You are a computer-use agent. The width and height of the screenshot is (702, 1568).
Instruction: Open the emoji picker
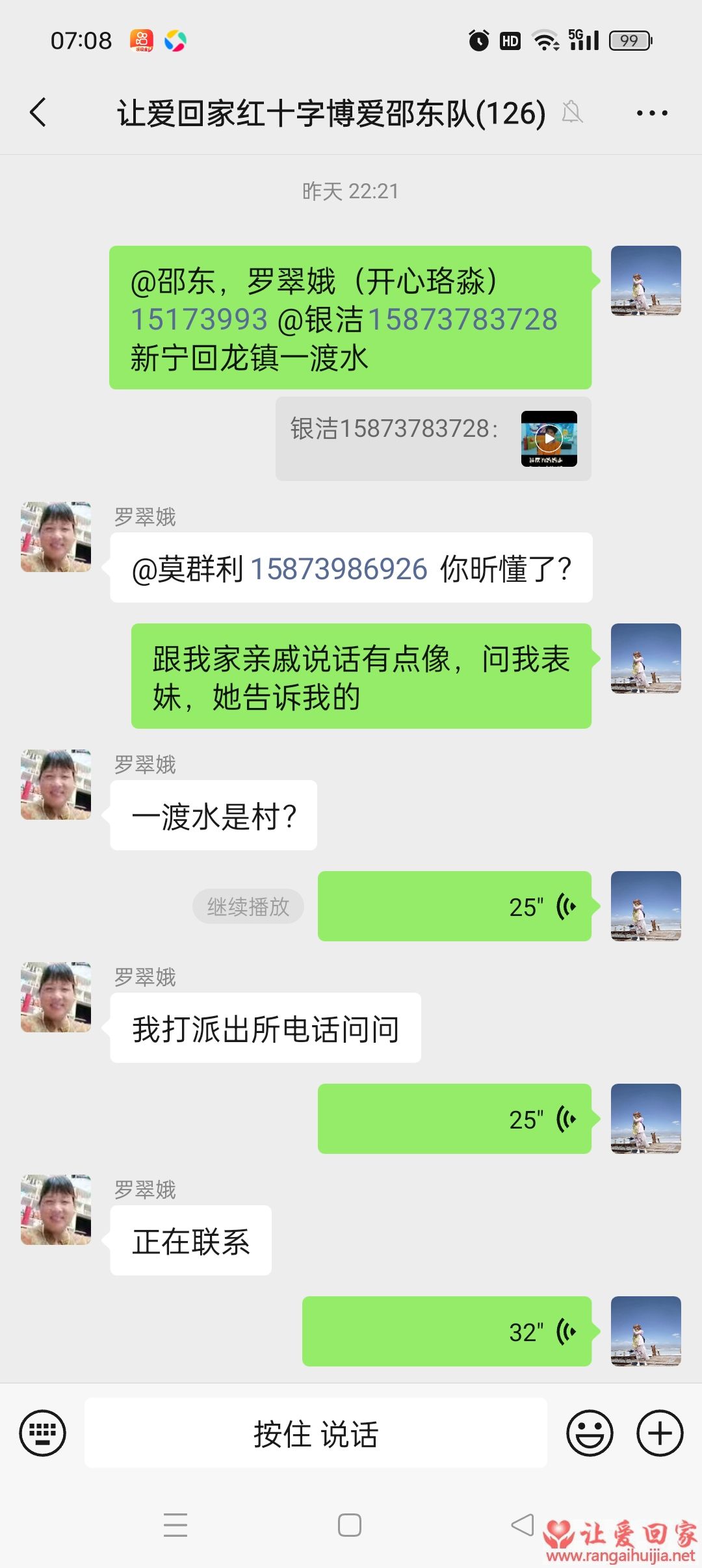coord(590,1433)
